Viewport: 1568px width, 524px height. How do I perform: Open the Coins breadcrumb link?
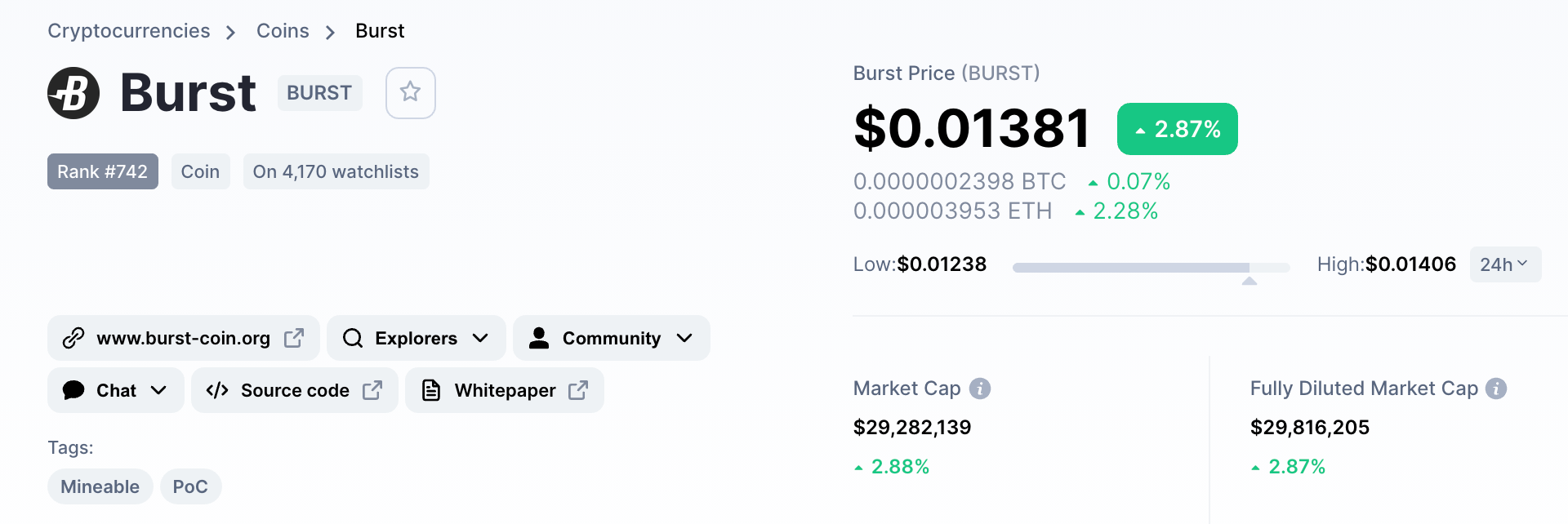[283, 31]
